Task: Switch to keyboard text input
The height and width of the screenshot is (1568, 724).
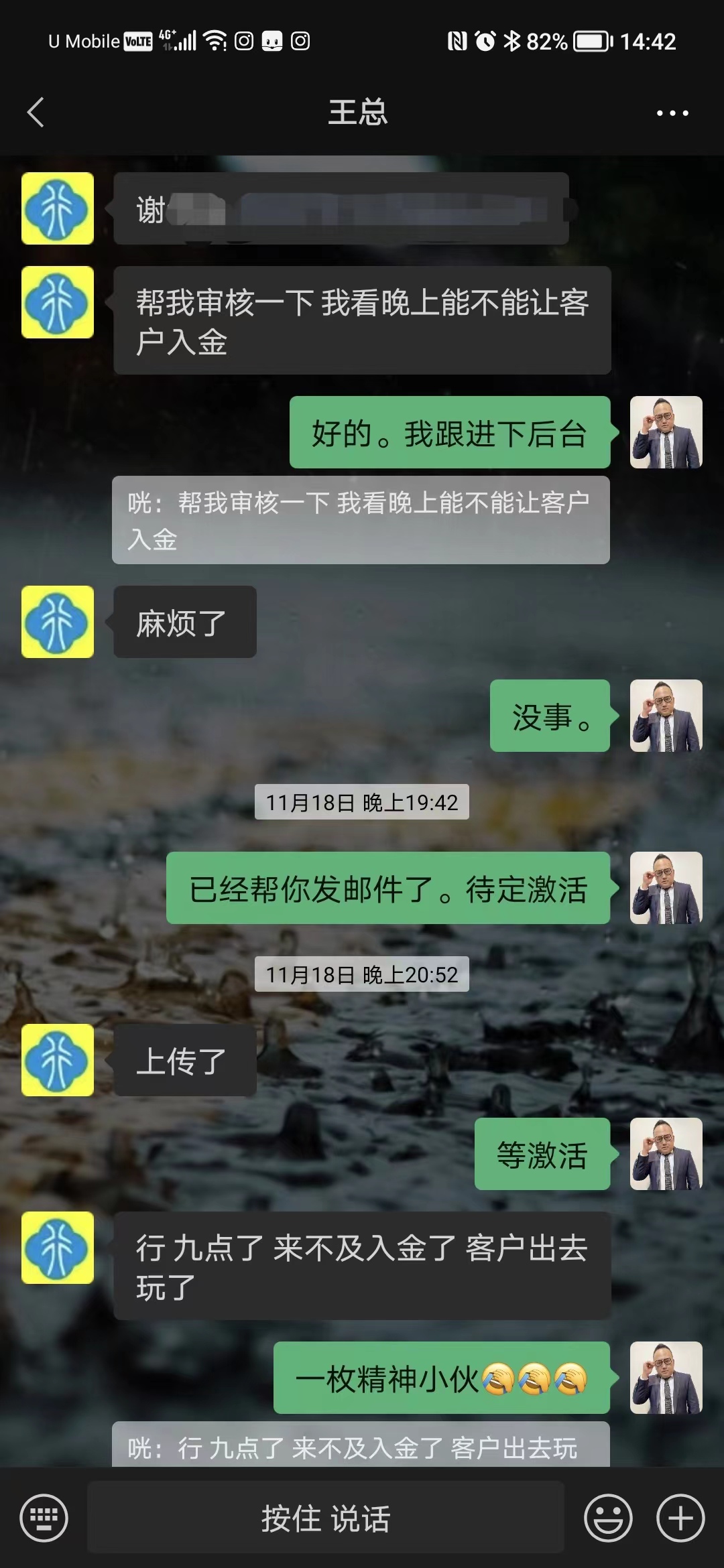Action: pos(44,1518)
